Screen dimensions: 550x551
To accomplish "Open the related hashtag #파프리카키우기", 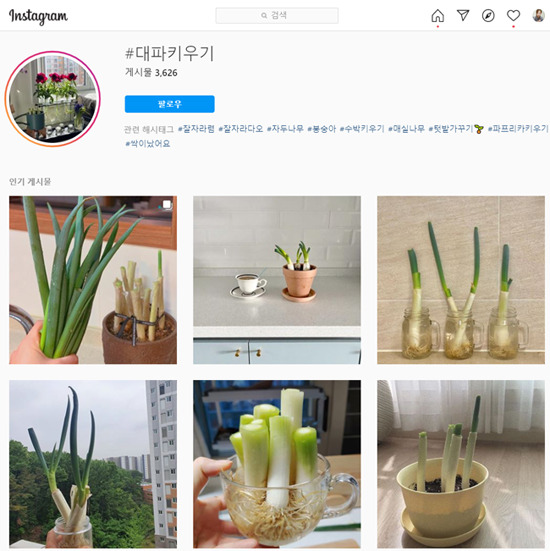I will click(518, 129).
